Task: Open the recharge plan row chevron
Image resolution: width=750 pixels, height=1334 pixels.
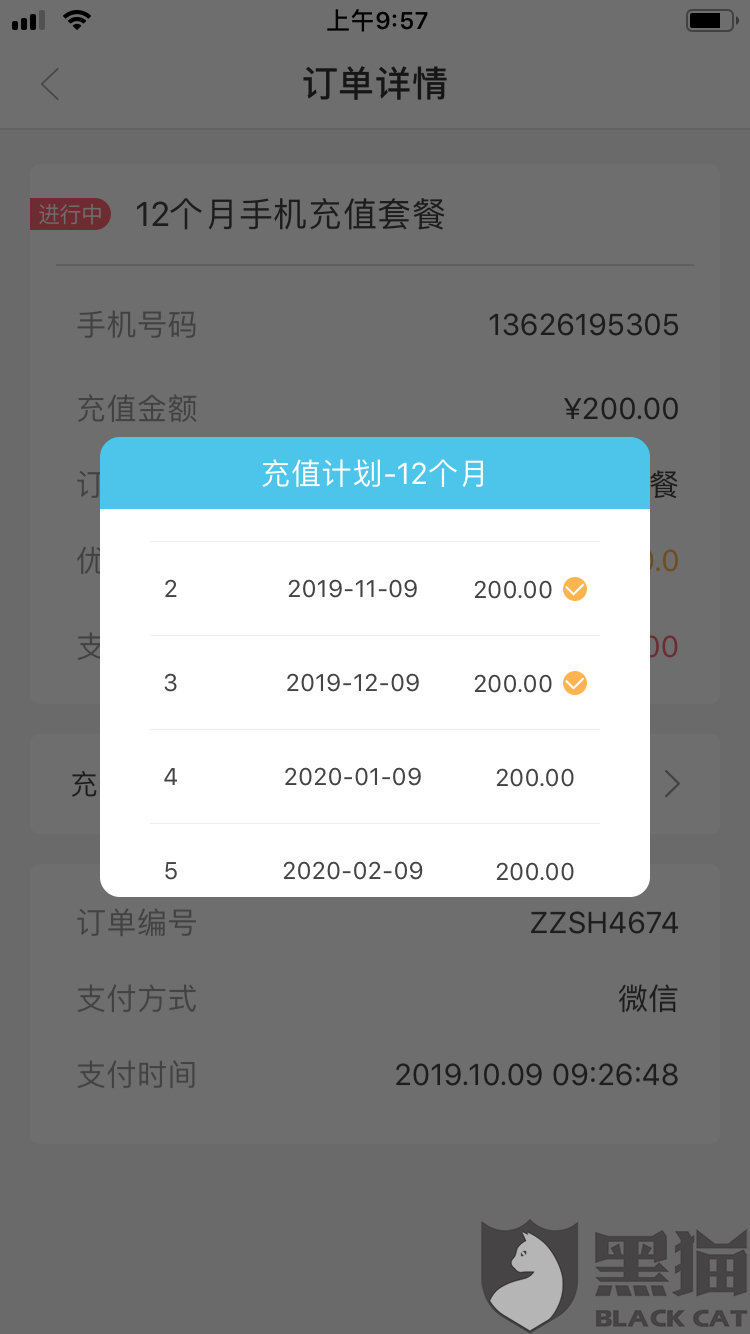Action: point(672,784)
